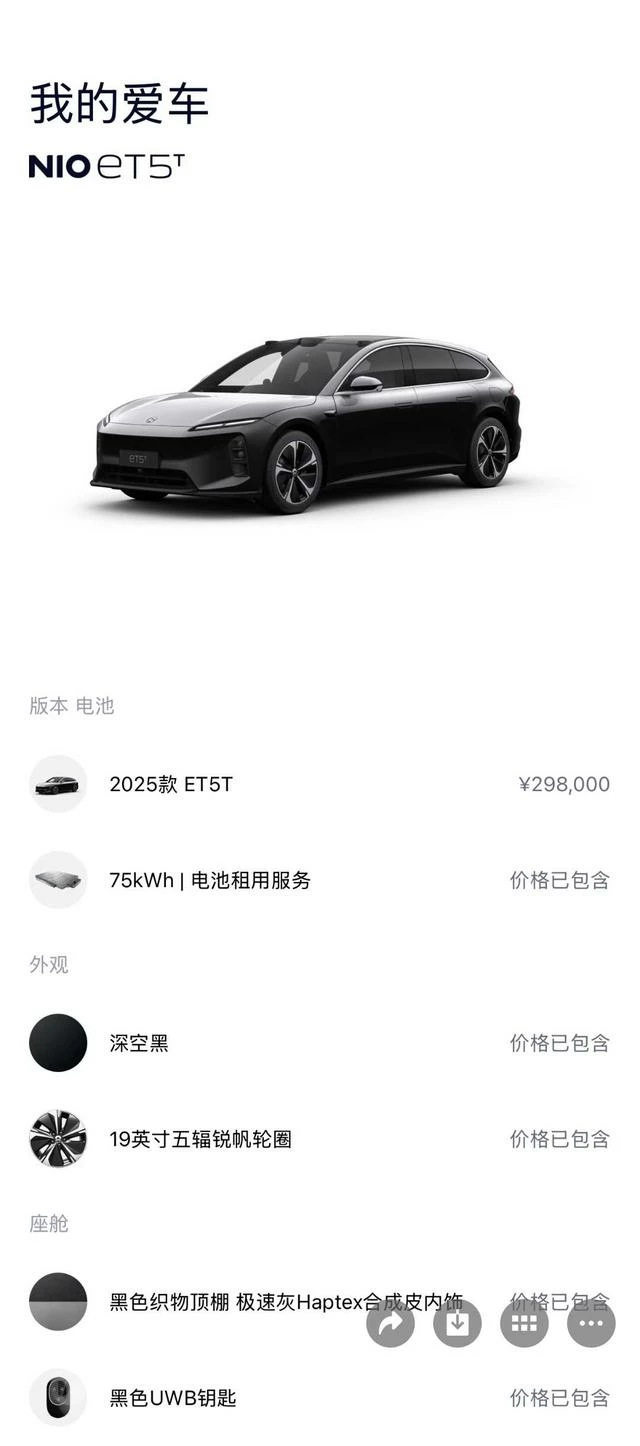Download the image to the device
Viewport: 640px width, 1446px height.
pyautogui.click(x=457, y=1323)
